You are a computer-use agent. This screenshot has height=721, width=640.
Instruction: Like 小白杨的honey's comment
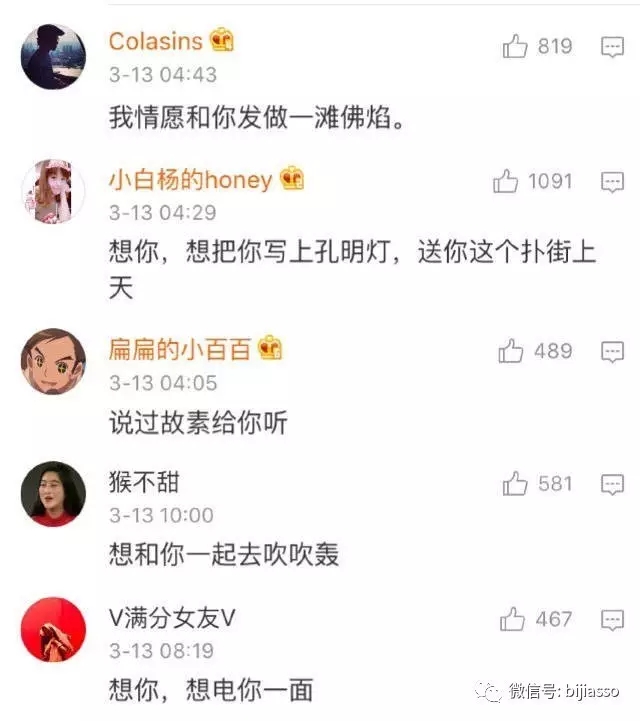tap(506, 181)
